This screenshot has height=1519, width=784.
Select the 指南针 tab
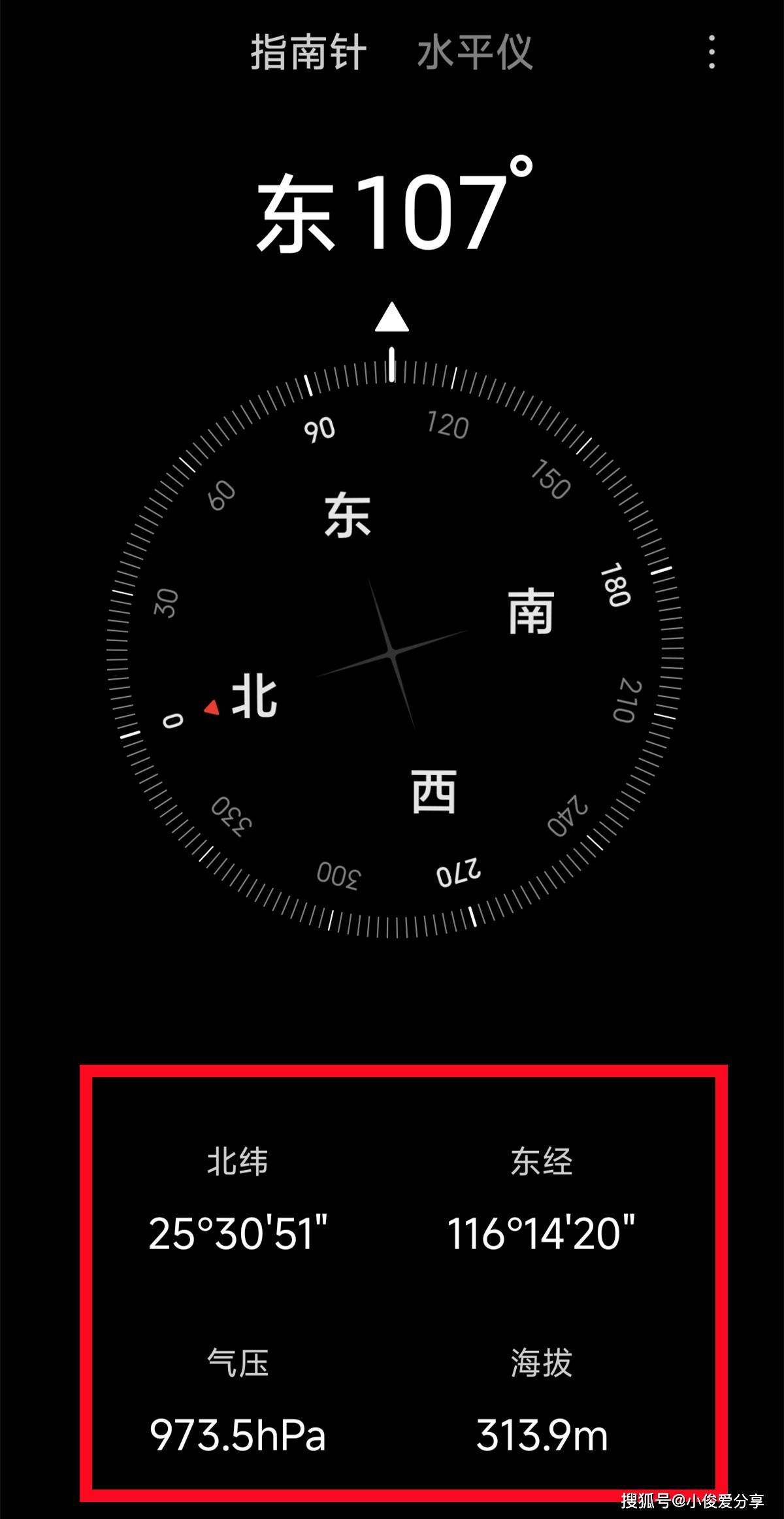tap(308, 52)
